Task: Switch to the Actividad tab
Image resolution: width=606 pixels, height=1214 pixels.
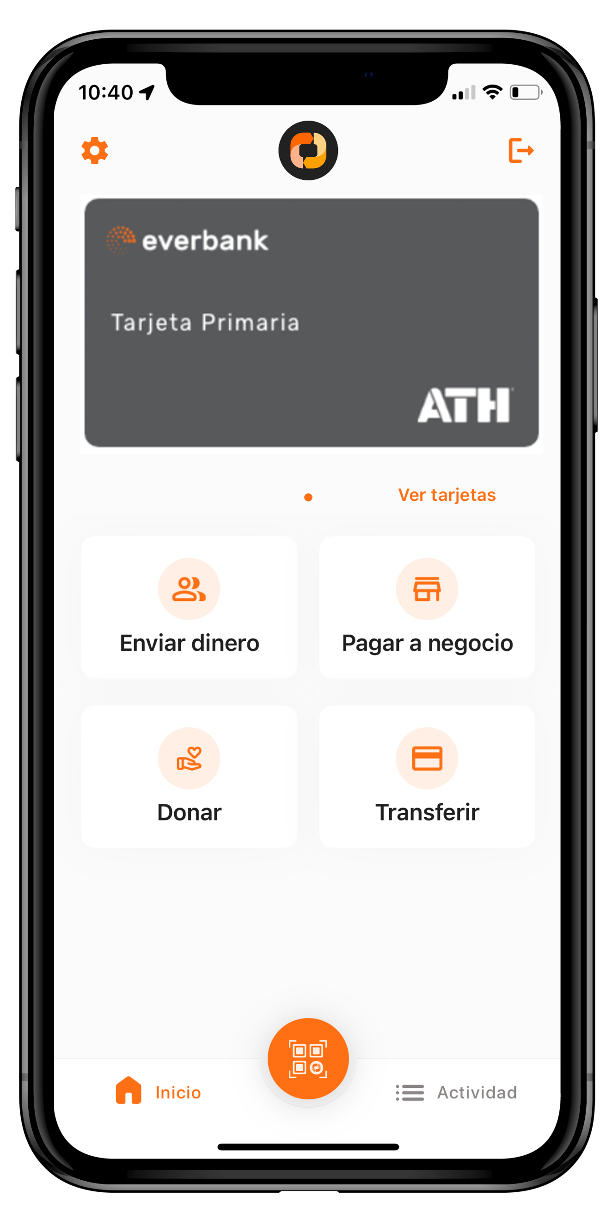Action: 456,1092
